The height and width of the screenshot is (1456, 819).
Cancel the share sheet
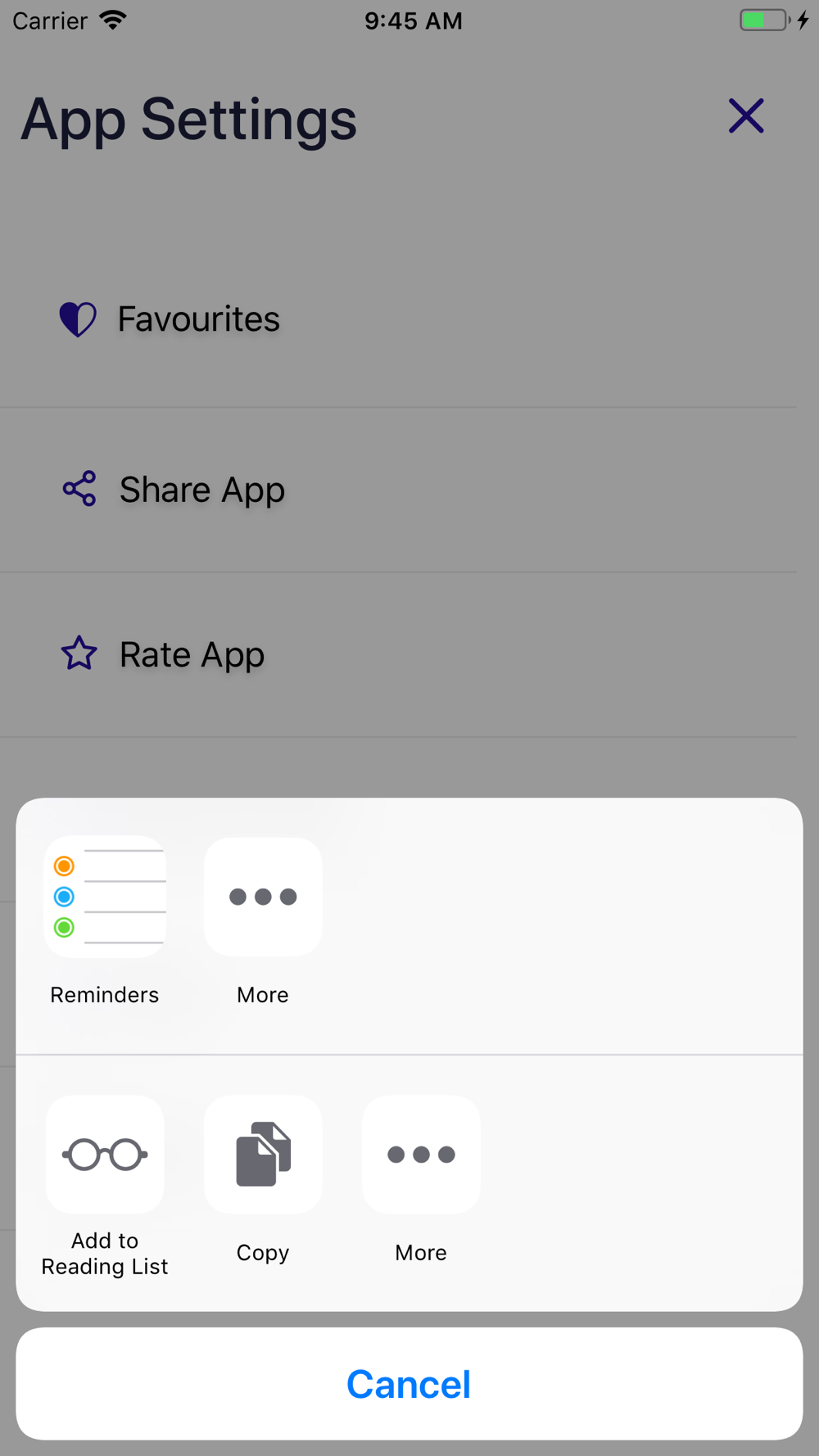[x=409, y=1384]
